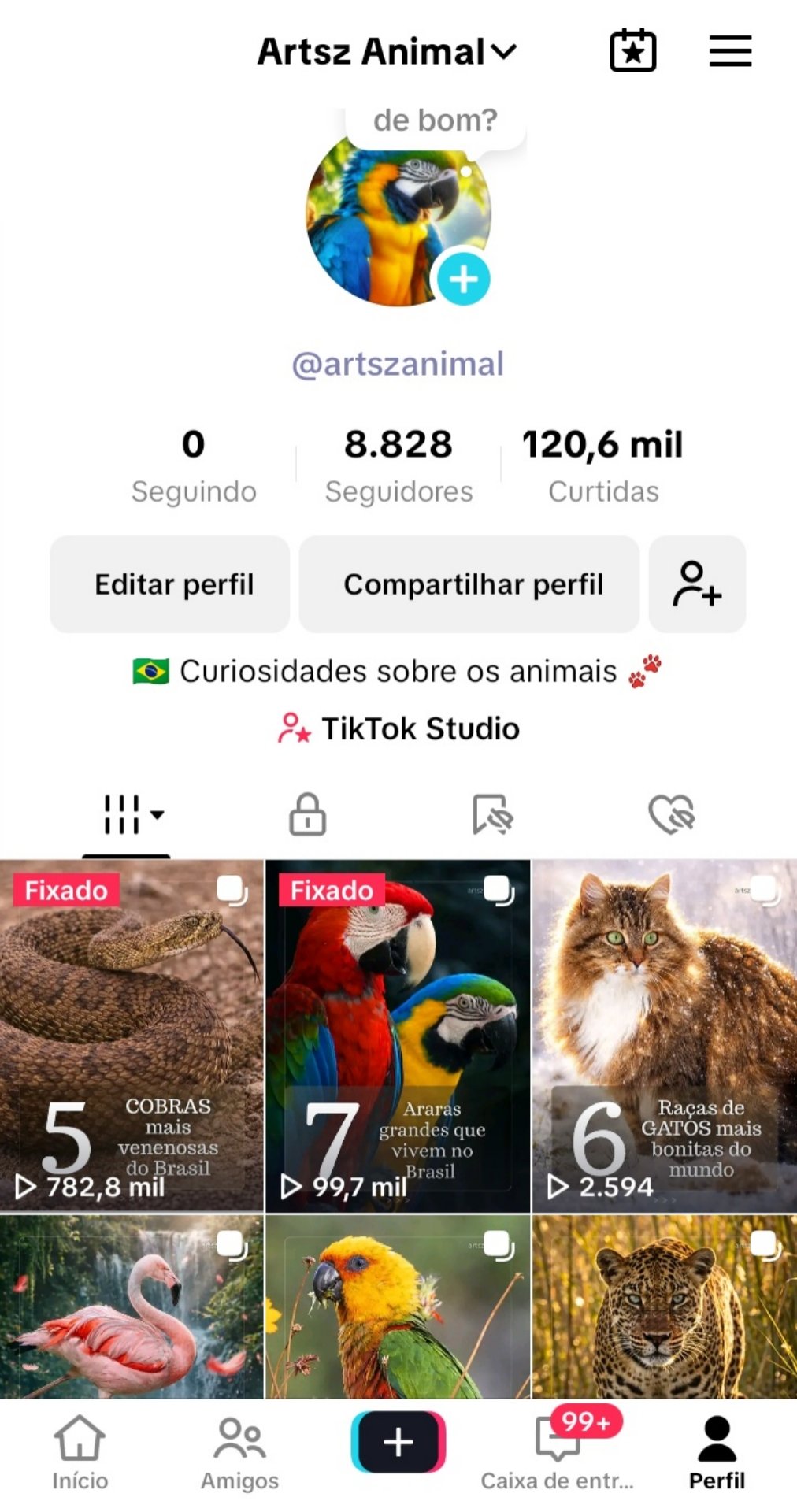Switch to the saved bookmarks tab
This screenshot has height=1512, width=797.
click(x=492, y=814)
